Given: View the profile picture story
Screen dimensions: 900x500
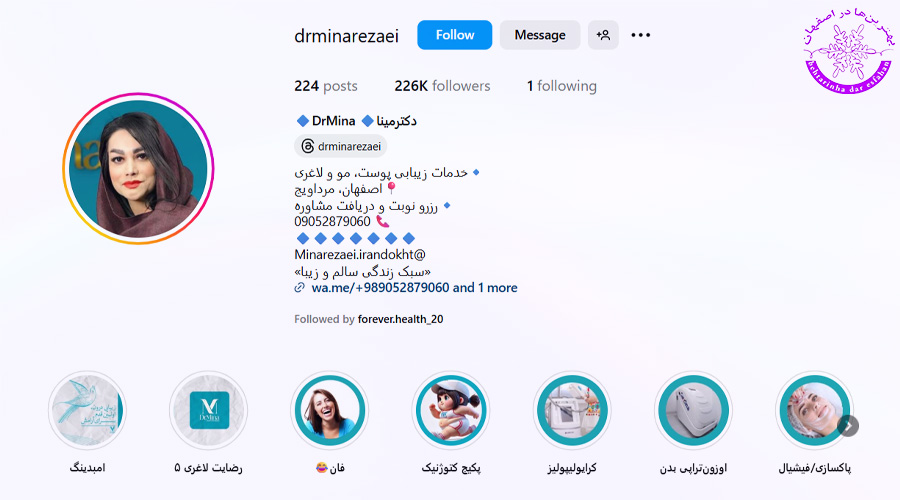Looking at the screenshot, I should pyautogui.click(x=139, y=170).
